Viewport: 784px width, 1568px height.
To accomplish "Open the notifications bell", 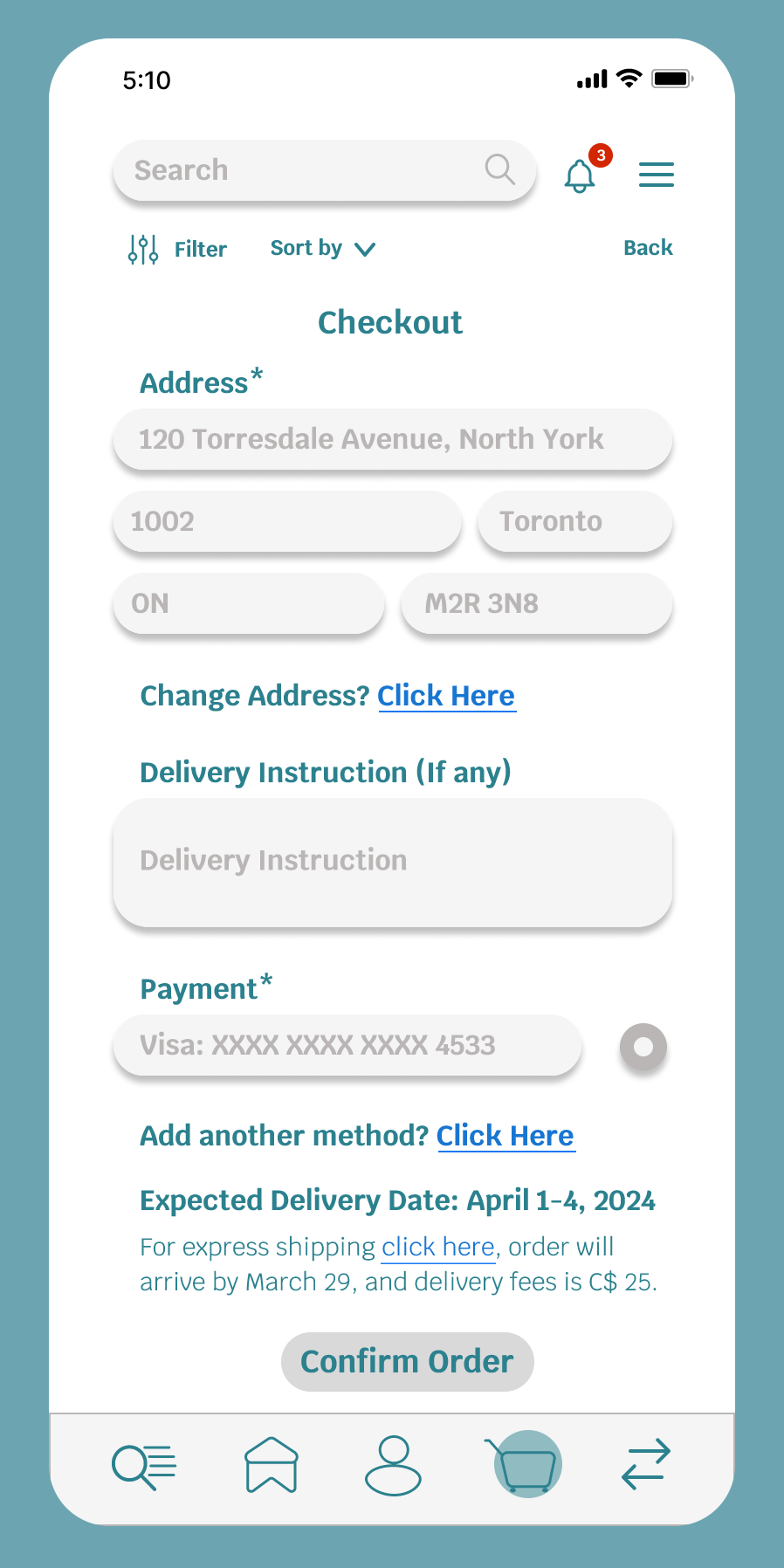I will [580, 175].
